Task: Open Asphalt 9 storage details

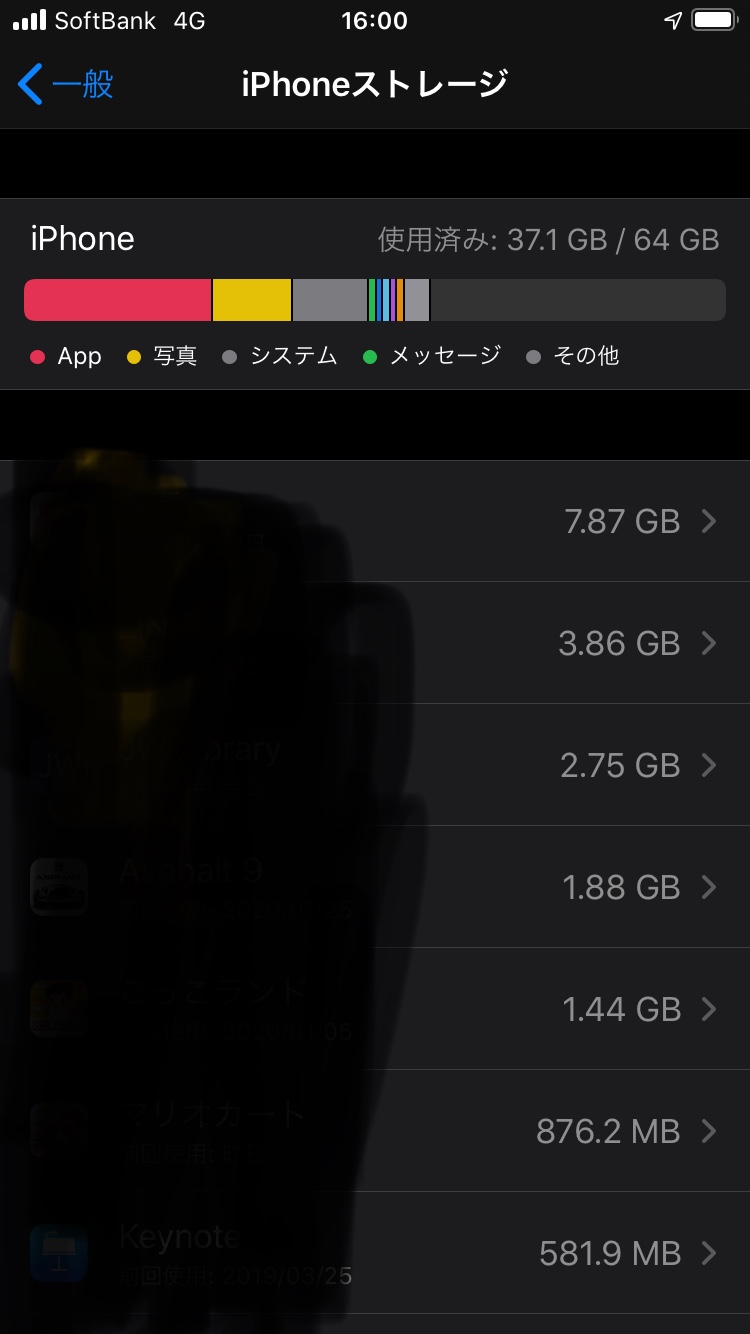Action: [375, 887]
